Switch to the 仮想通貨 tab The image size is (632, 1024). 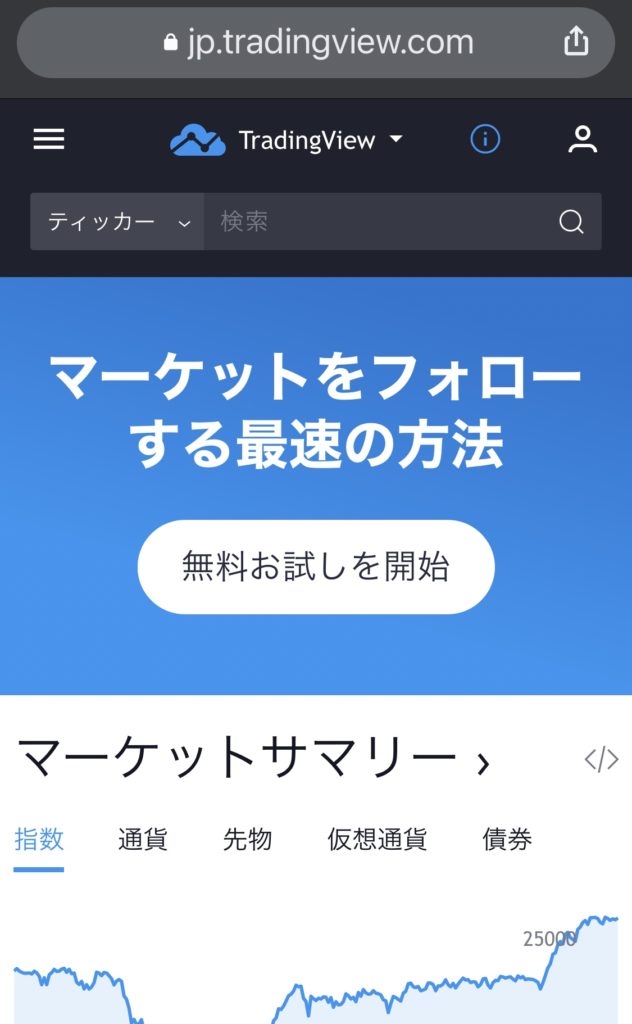377,839
